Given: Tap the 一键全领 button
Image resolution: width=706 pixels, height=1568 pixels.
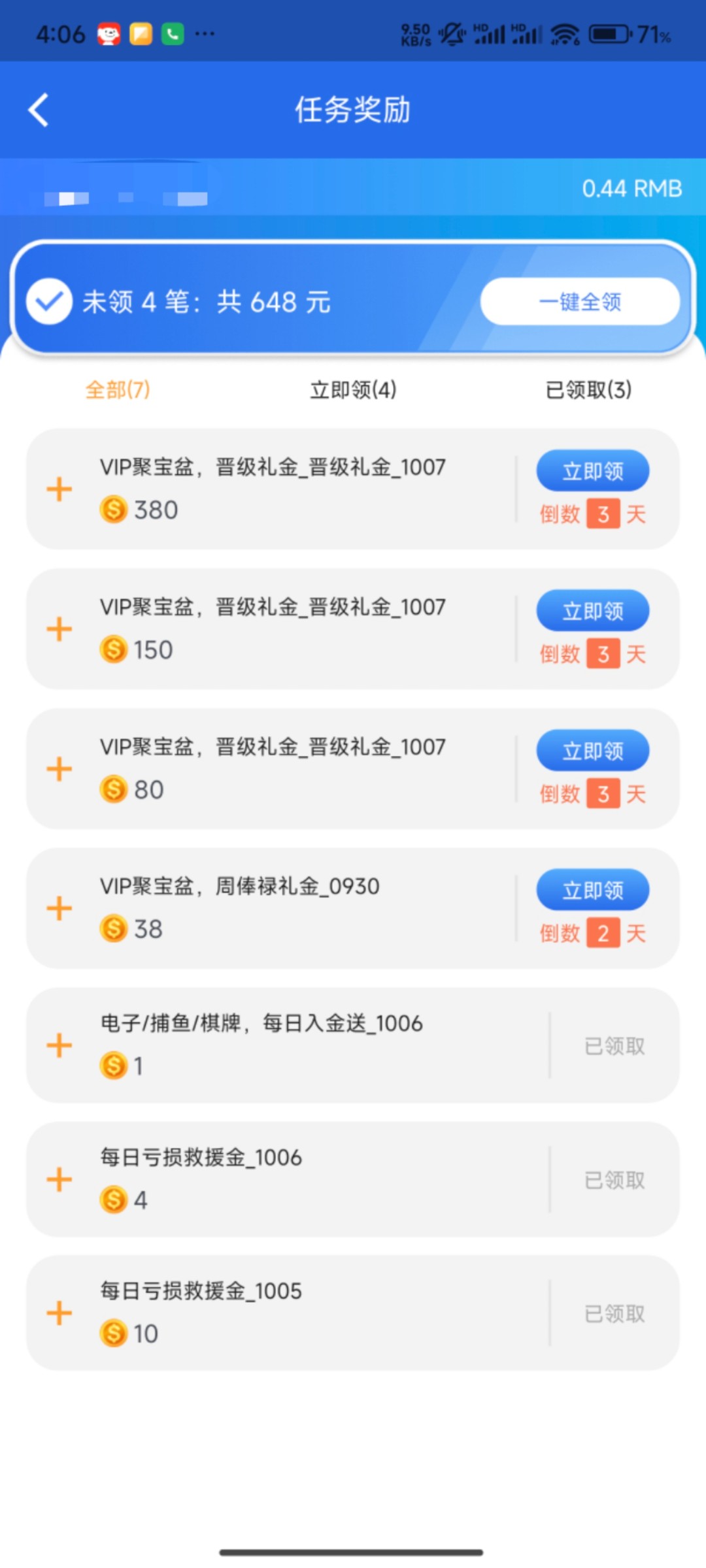Looking at the screenshot, I should tap(580, 301).
